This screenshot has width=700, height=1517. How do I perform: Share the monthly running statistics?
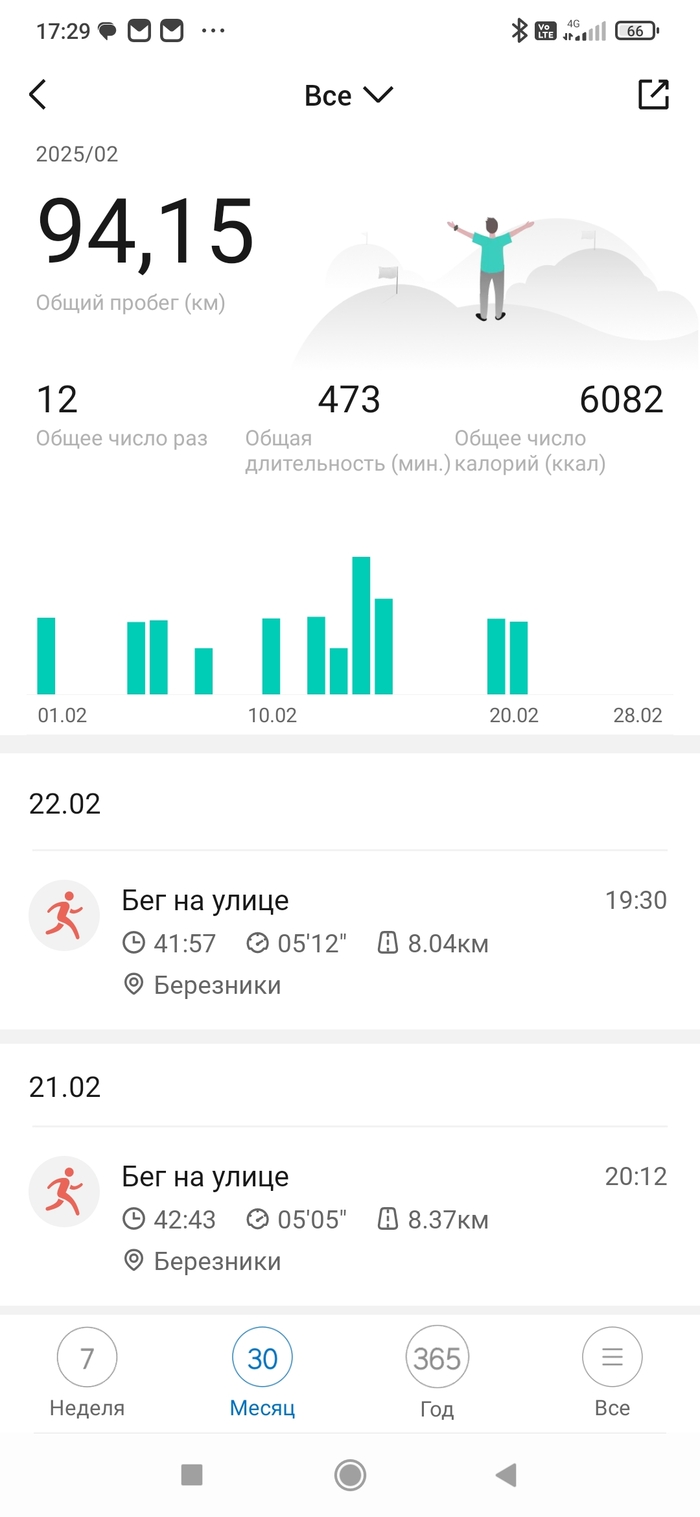tap(653, 95)
